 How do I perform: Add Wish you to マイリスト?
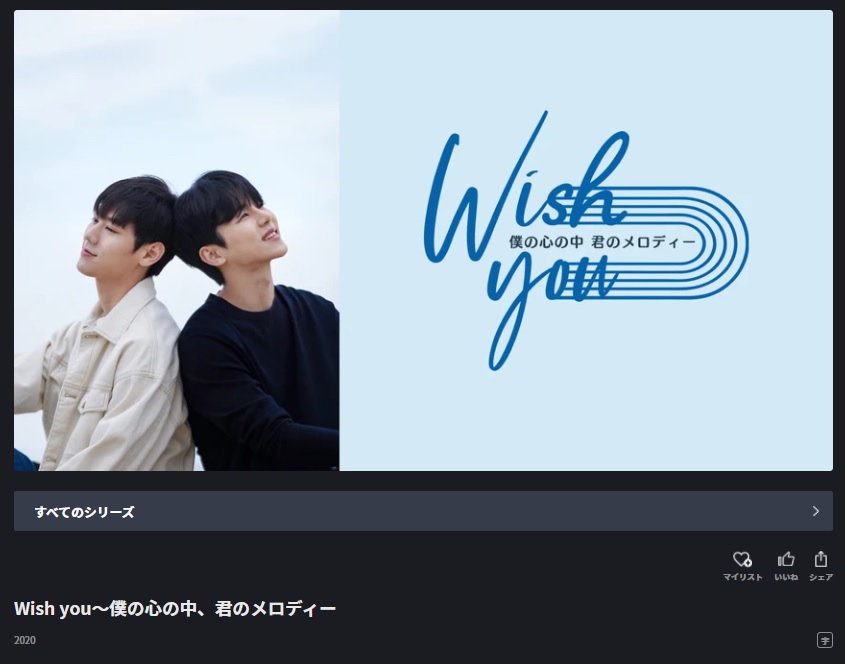pyautogui.click(x=742, y=564)
